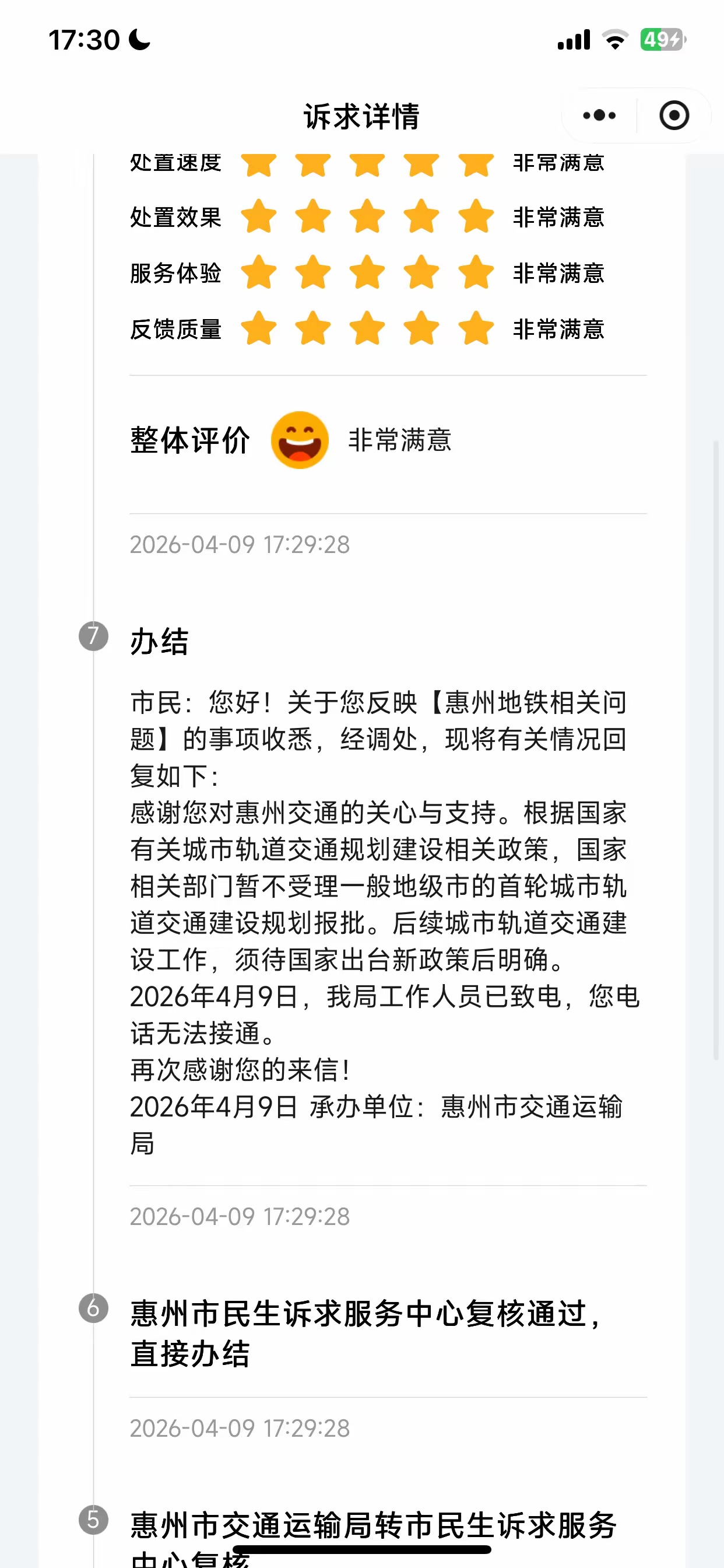
Task: Open the mini program more options menu
Action: [599, 116]
